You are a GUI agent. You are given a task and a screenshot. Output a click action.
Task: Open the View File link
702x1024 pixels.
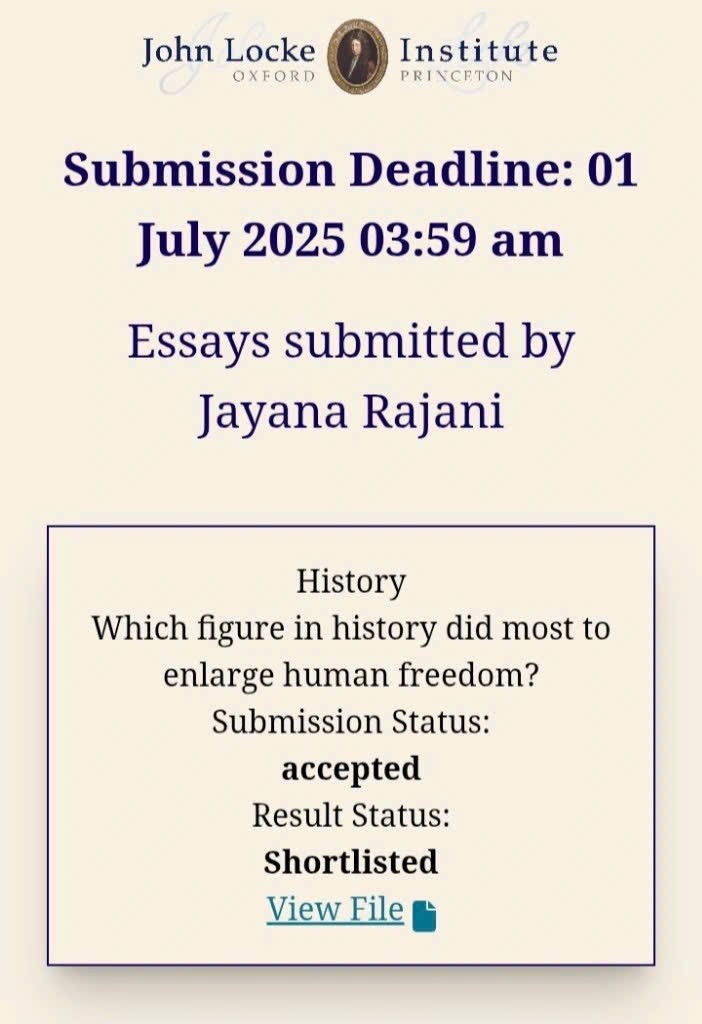tap(336, 910)
